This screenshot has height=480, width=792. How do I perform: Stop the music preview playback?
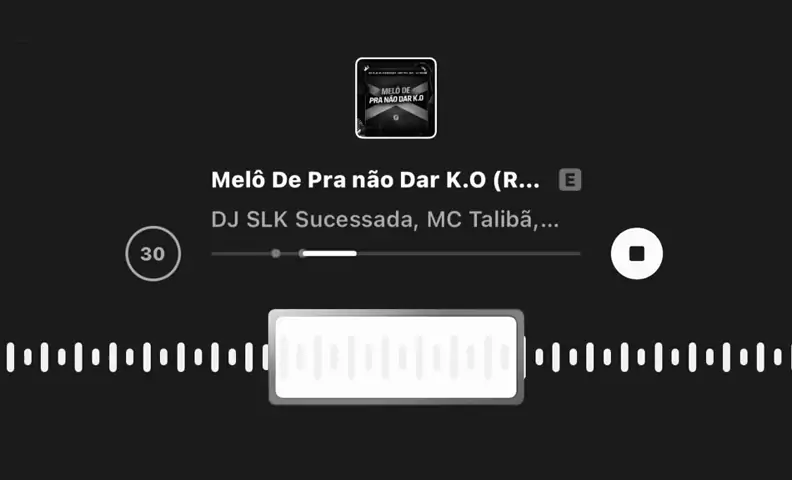637,253
